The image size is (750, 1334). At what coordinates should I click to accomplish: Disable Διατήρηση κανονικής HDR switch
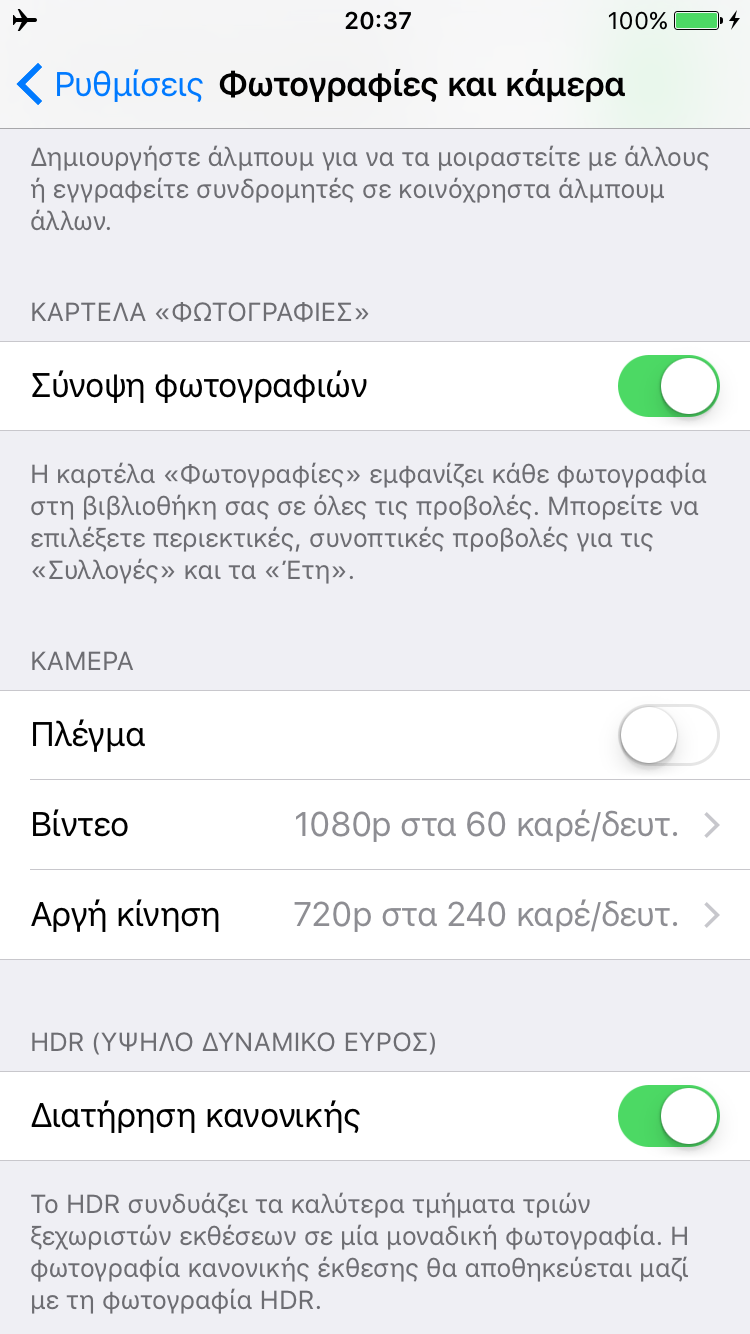[x=669, y=1116]
